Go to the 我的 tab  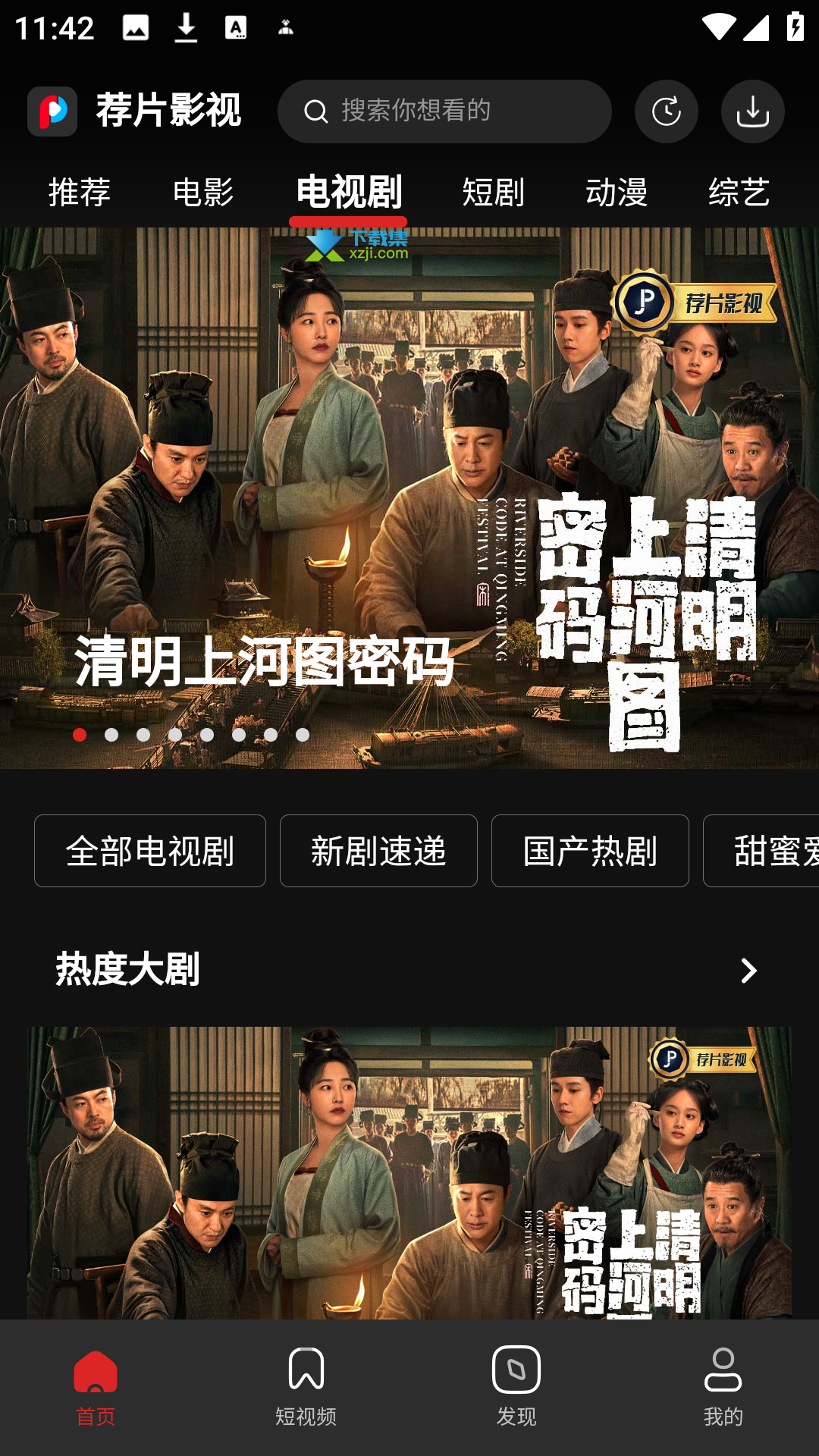tap(723, 1386)
